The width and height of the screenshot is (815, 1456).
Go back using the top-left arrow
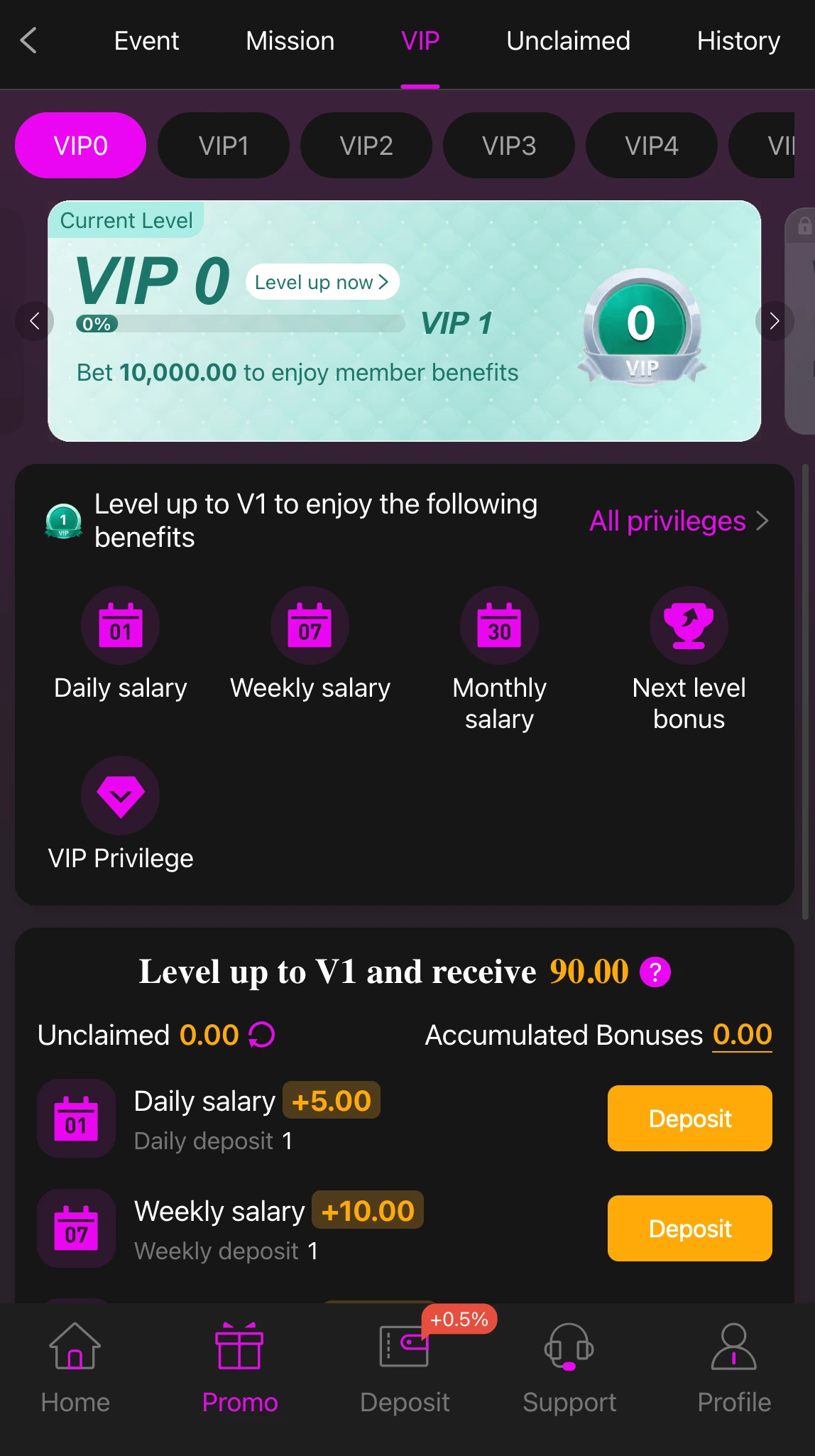tap(28, 40)
